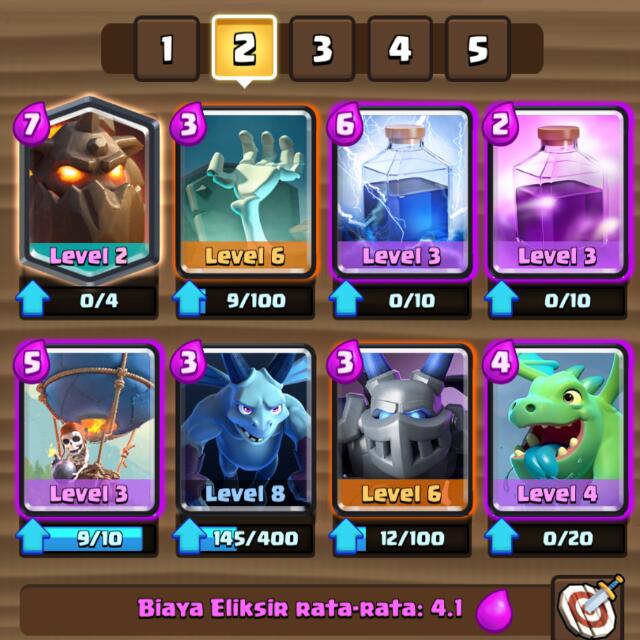The height and width of the screenshot is (640, 640).
Task: Switch to deck slot 5
Action: point(478,50)
